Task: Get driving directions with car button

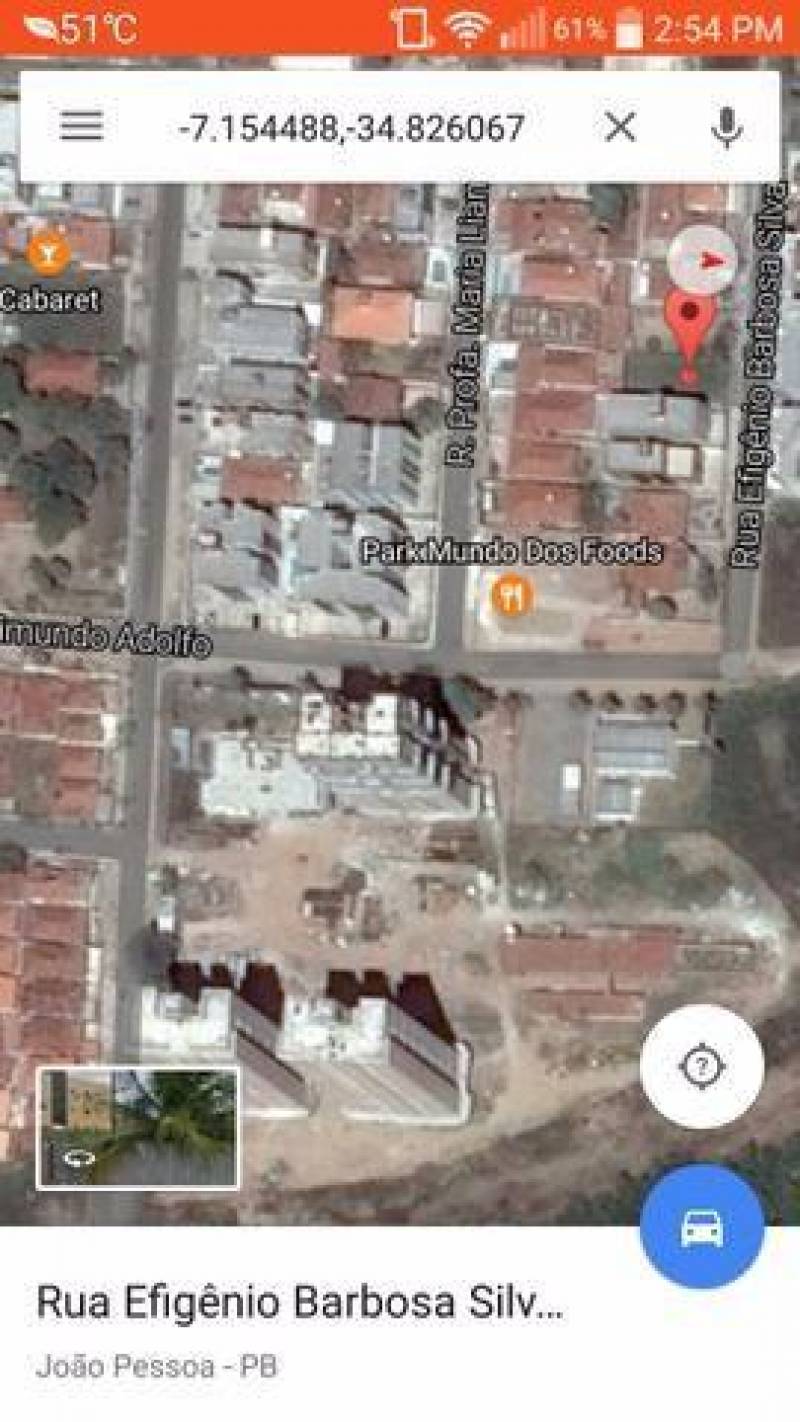Action: tap(701, 1226)
